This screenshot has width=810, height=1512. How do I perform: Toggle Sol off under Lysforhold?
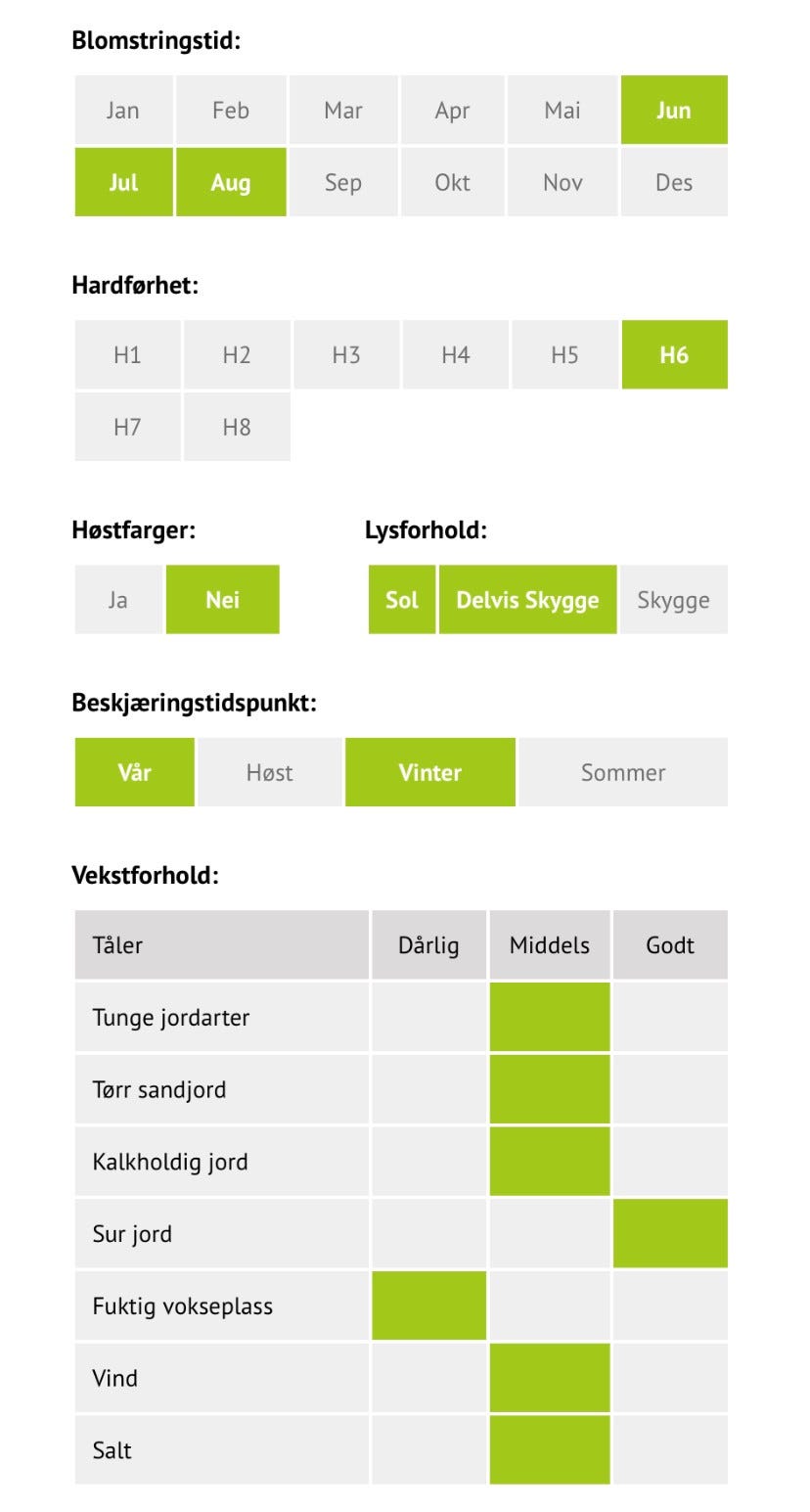[401, 599]
